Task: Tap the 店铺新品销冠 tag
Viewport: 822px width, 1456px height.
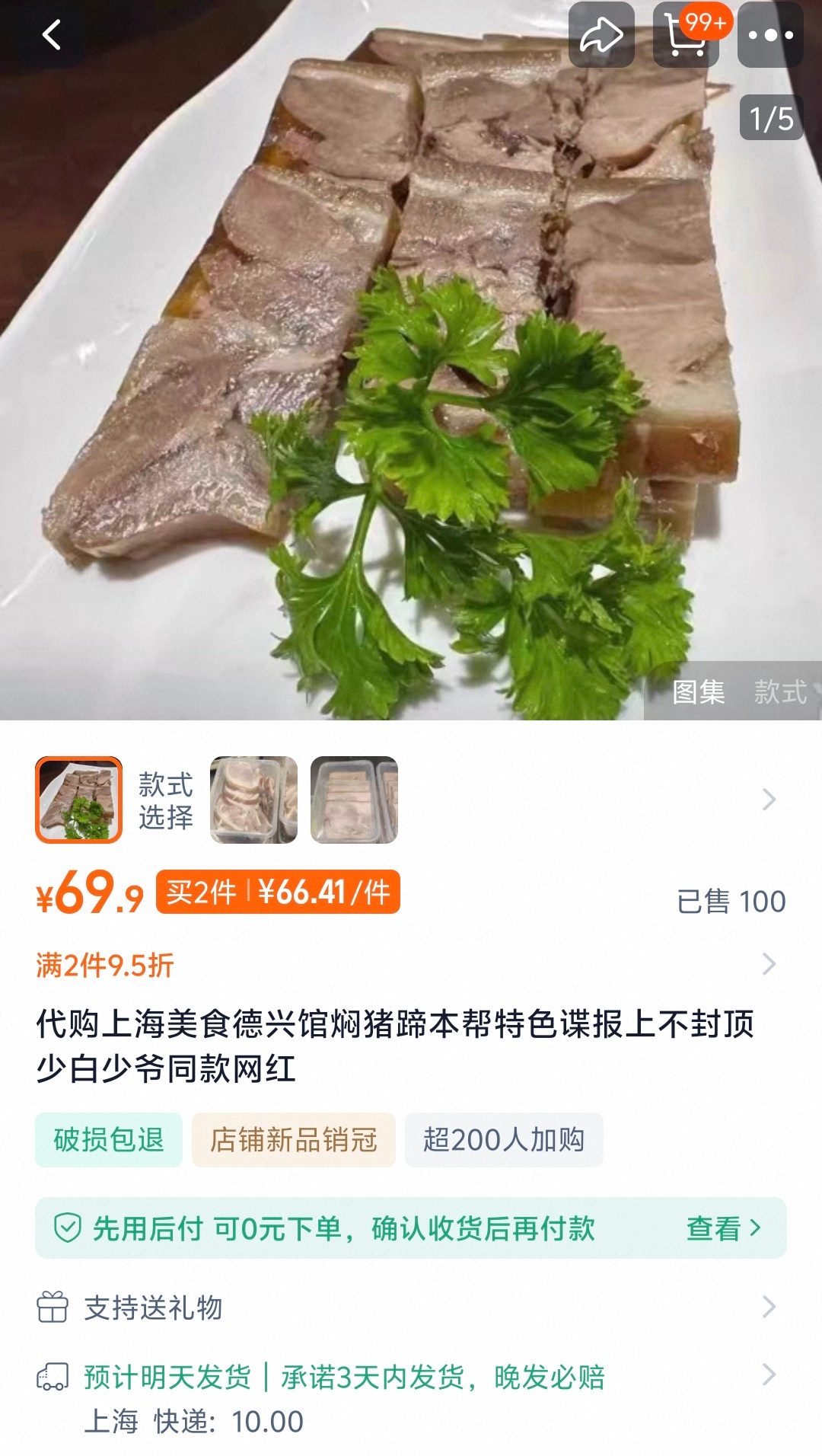Action: coord(294,1140)
